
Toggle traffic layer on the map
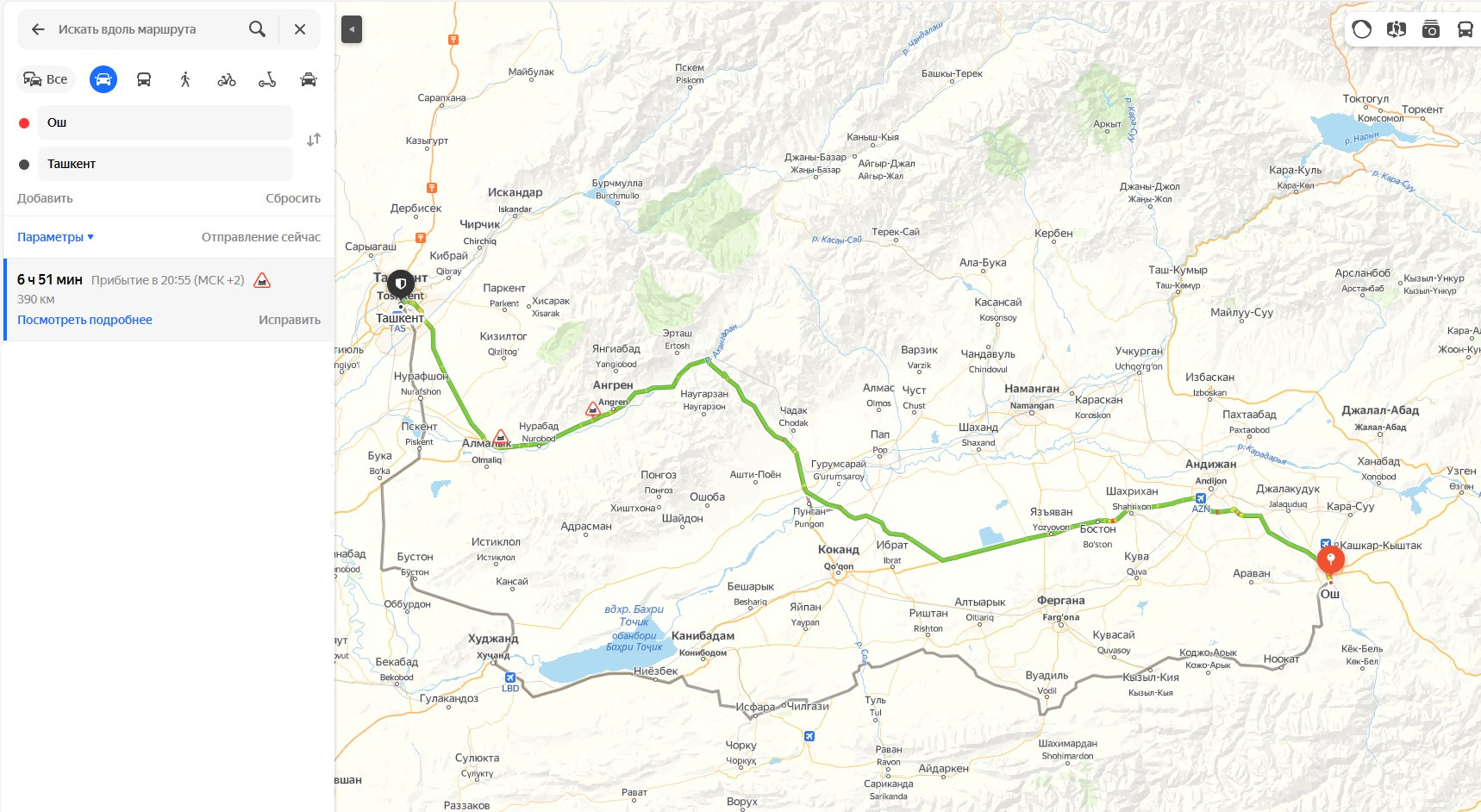point(1362,29)
